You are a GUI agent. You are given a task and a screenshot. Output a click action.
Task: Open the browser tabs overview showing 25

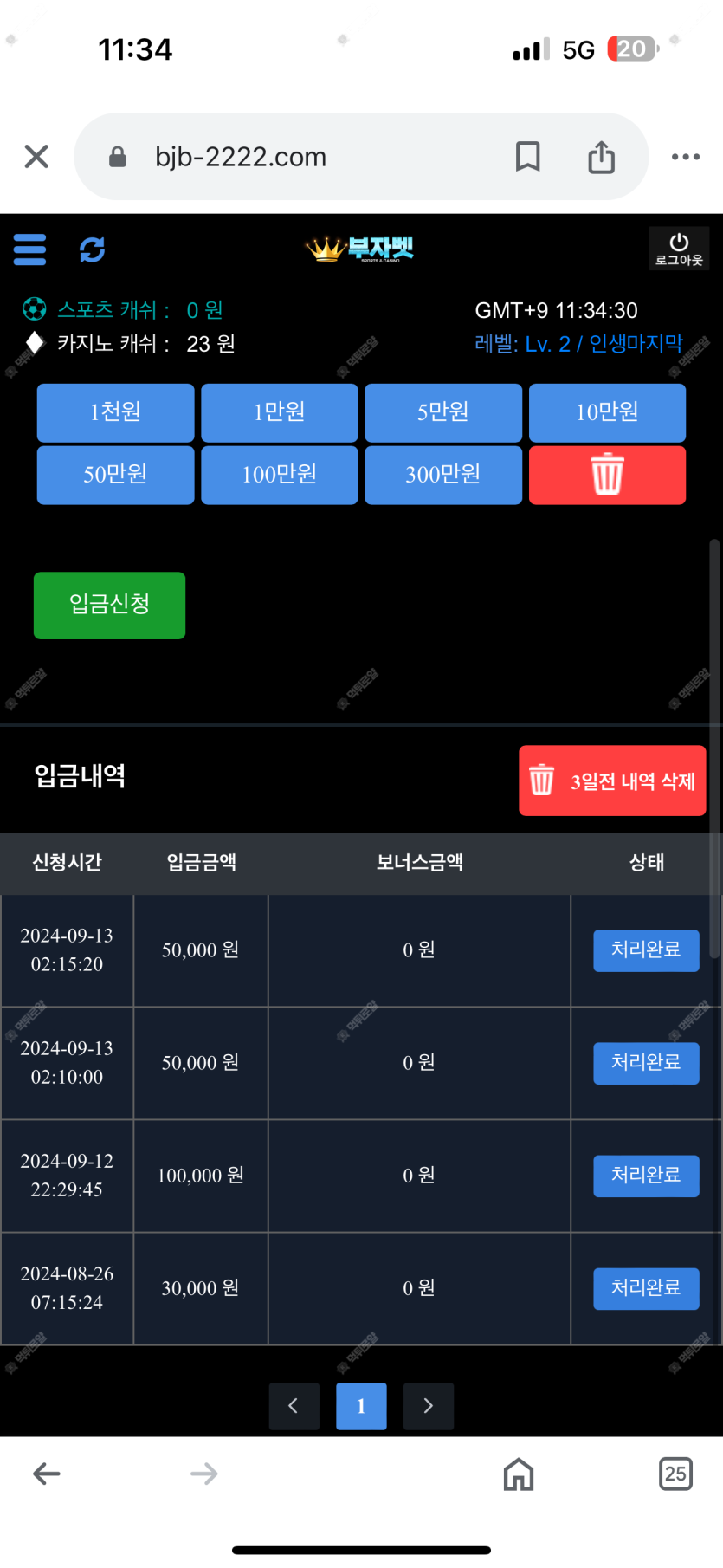pyautogui.click(x=675, y=1474)
